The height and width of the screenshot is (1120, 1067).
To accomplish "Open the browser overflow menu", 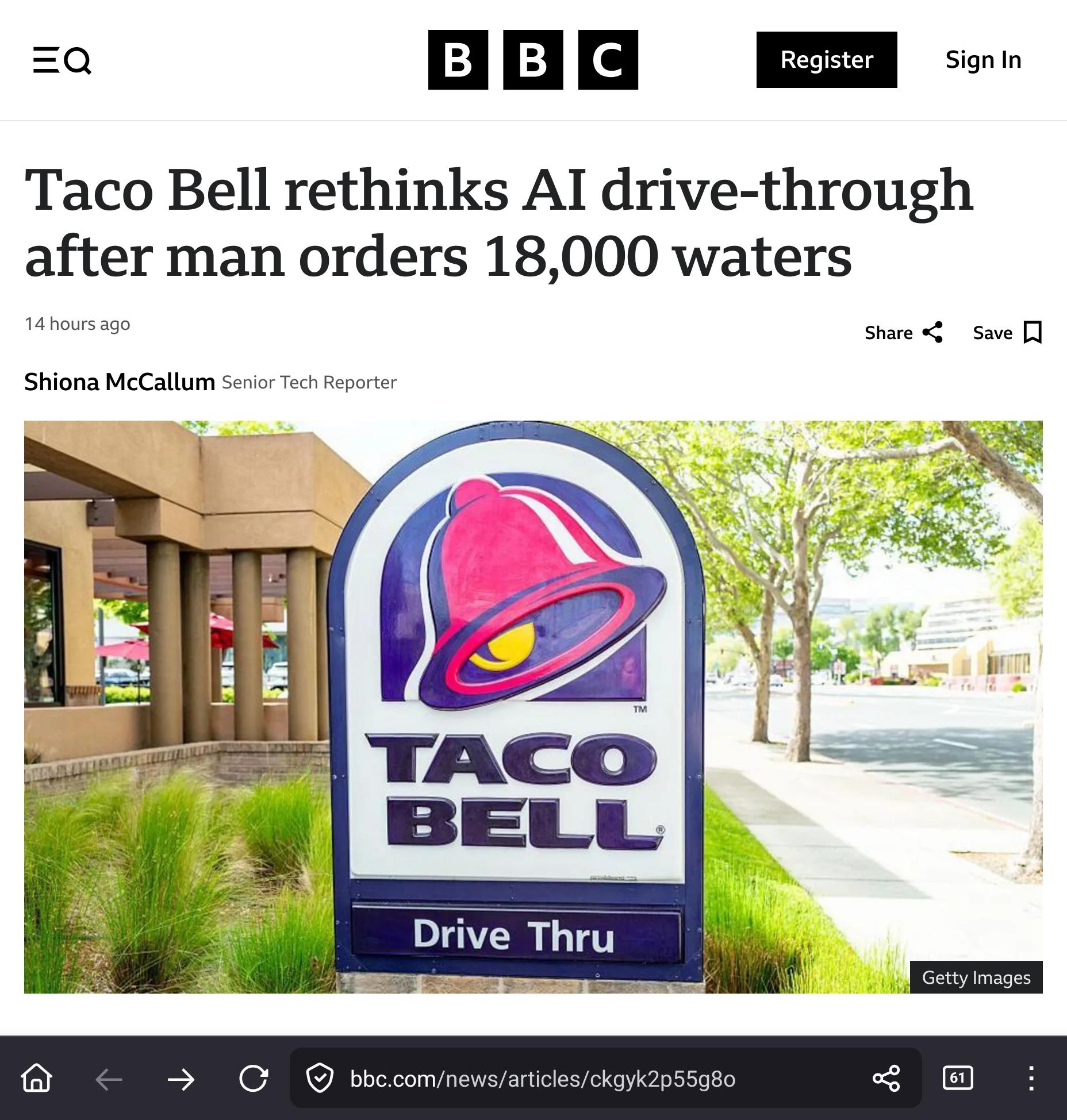I will pos(1031,1078).
